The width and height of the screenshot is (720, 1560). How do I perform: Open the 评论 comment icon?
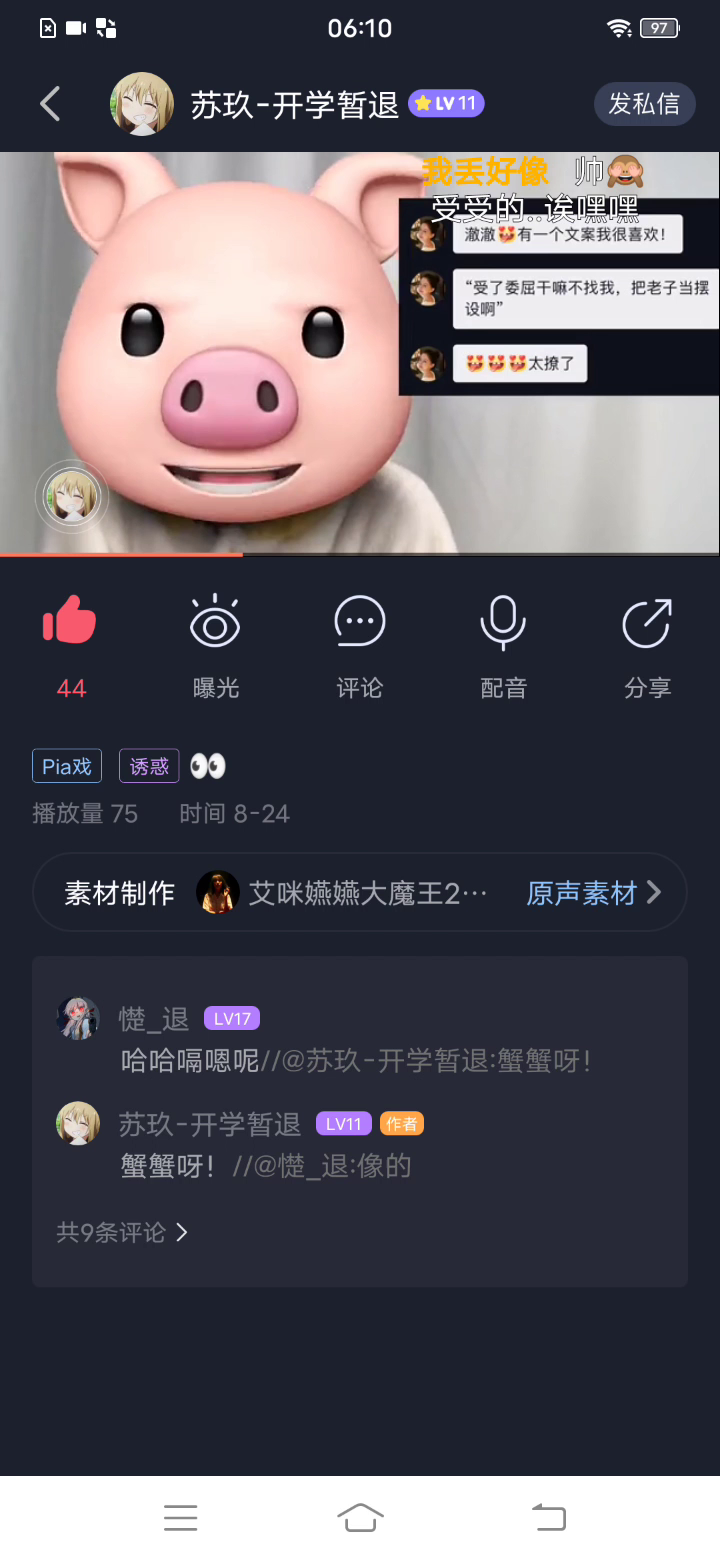(359, 621)
